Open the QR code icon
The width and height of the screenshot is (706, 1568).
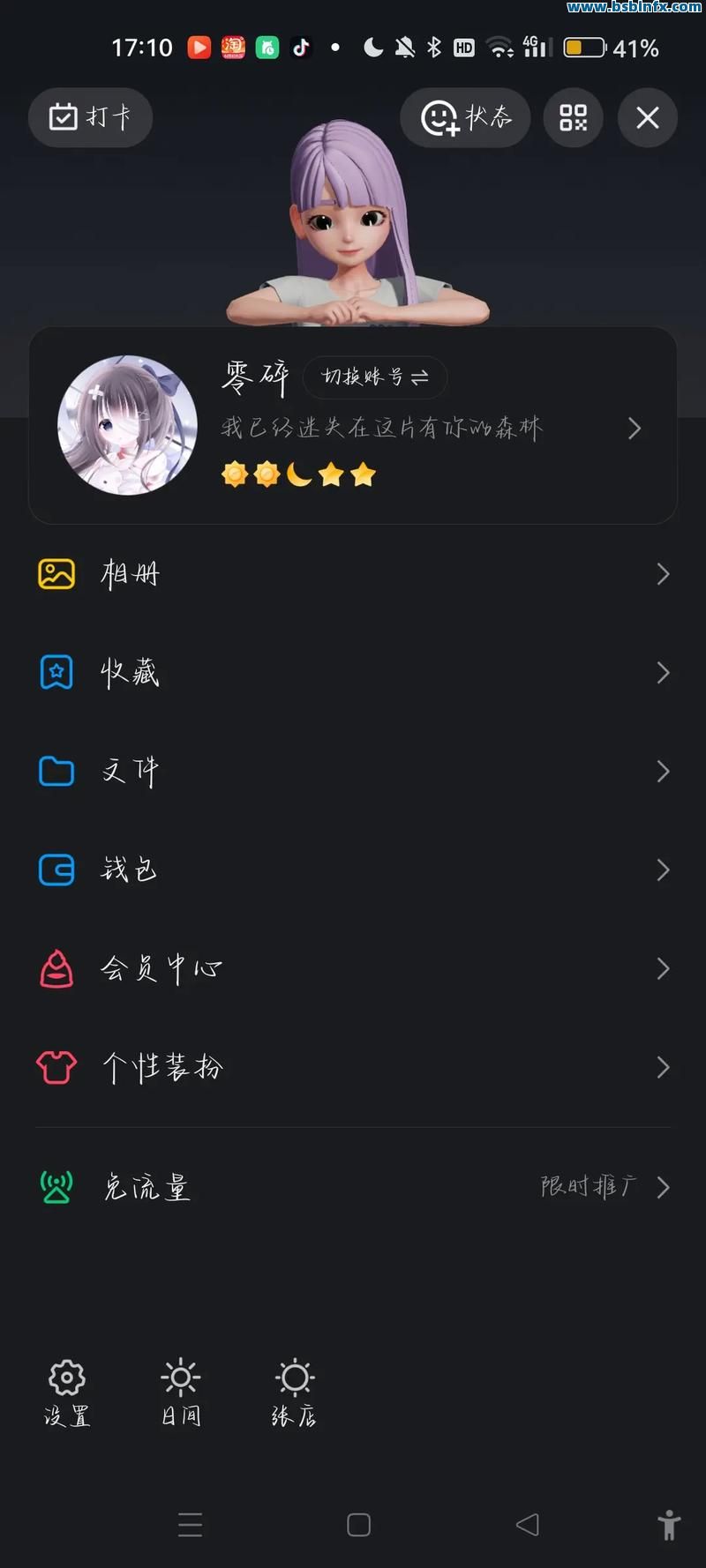click(x=574, y=117)
